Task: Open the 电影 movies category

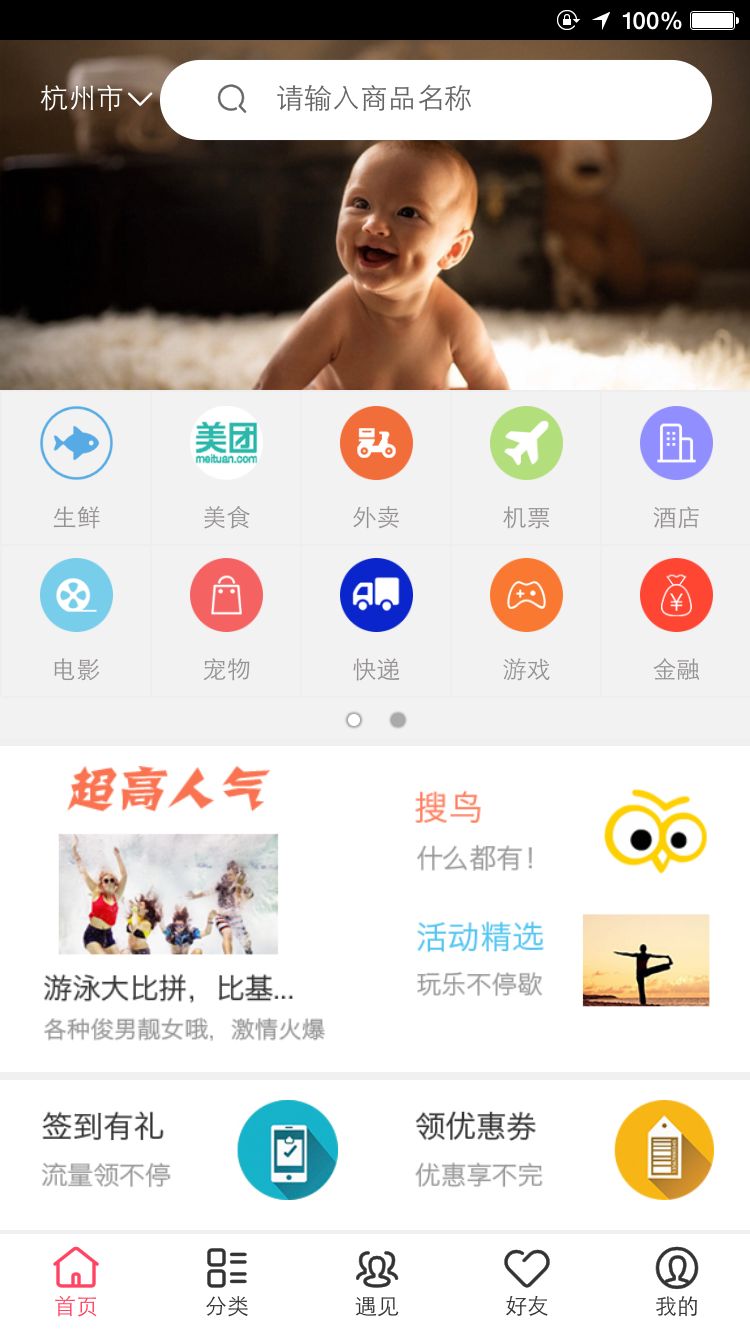Action: pyautogui.click(x=76, y=618)
